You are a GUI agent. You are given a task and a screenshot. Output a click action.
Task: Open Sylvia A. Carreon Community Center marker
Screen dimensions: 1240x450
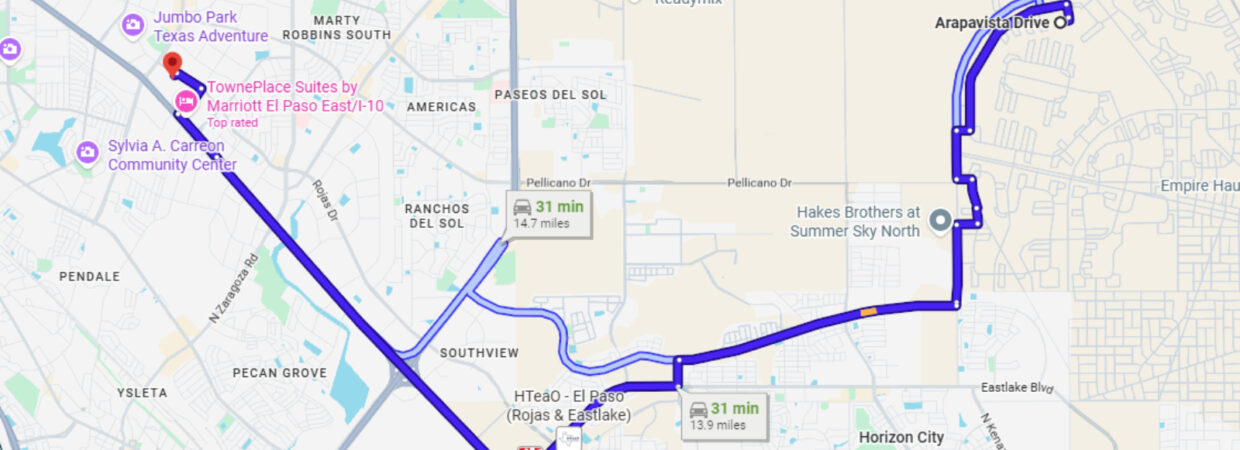pyautogui.click(x=88, y=152)
